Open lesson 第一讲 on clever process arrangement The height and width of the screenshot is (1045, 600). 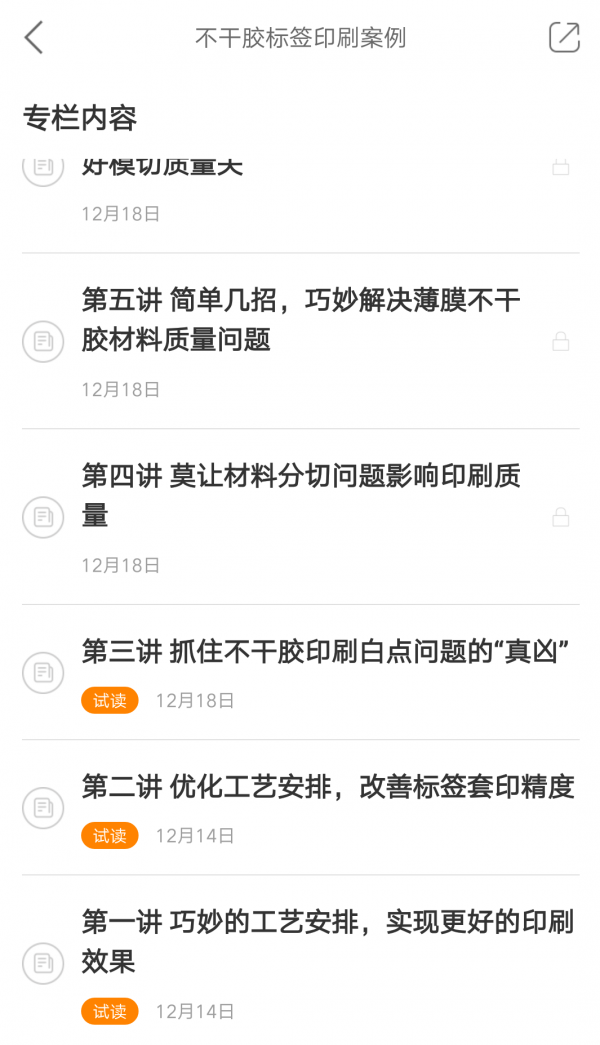tap(327, 941)
